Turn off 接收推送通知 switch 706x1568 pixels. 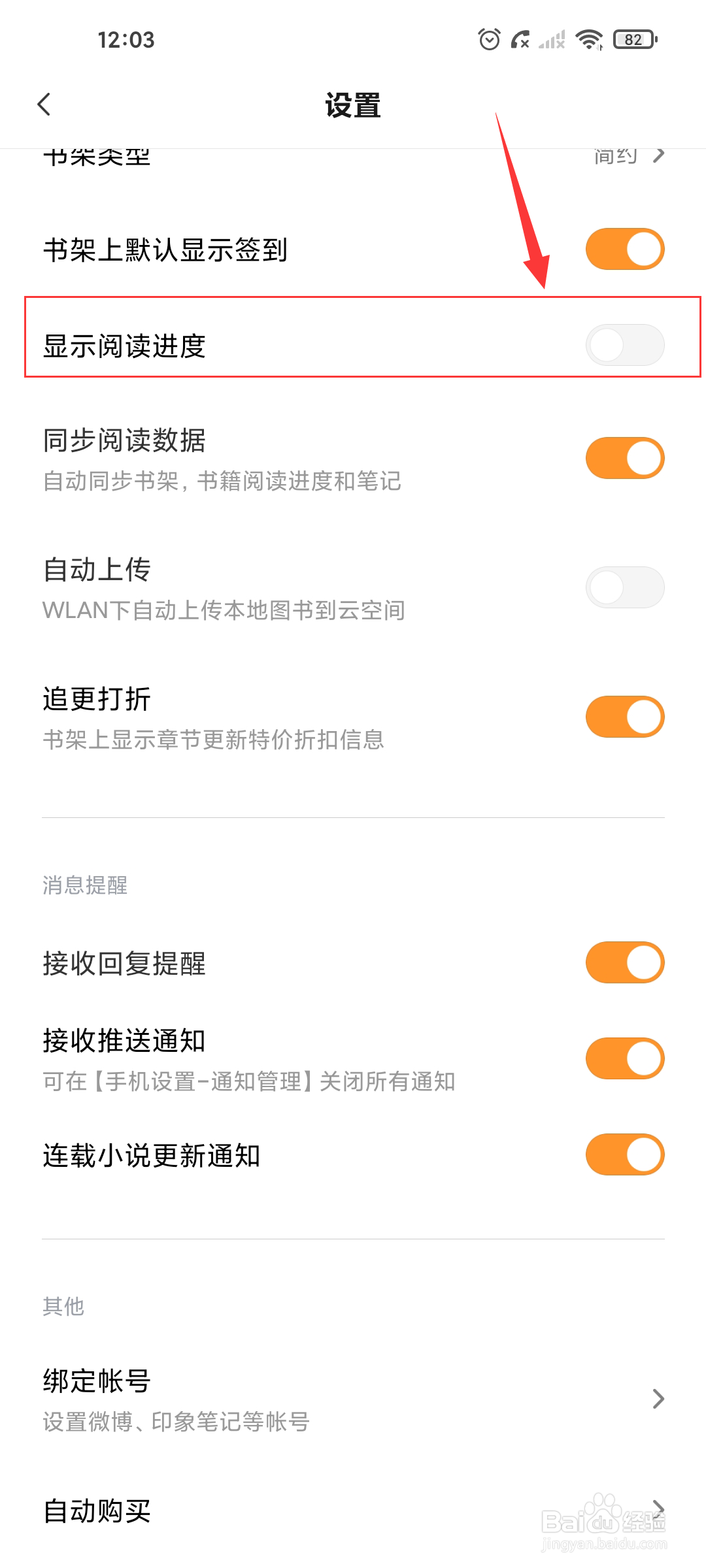[625, 1058]
